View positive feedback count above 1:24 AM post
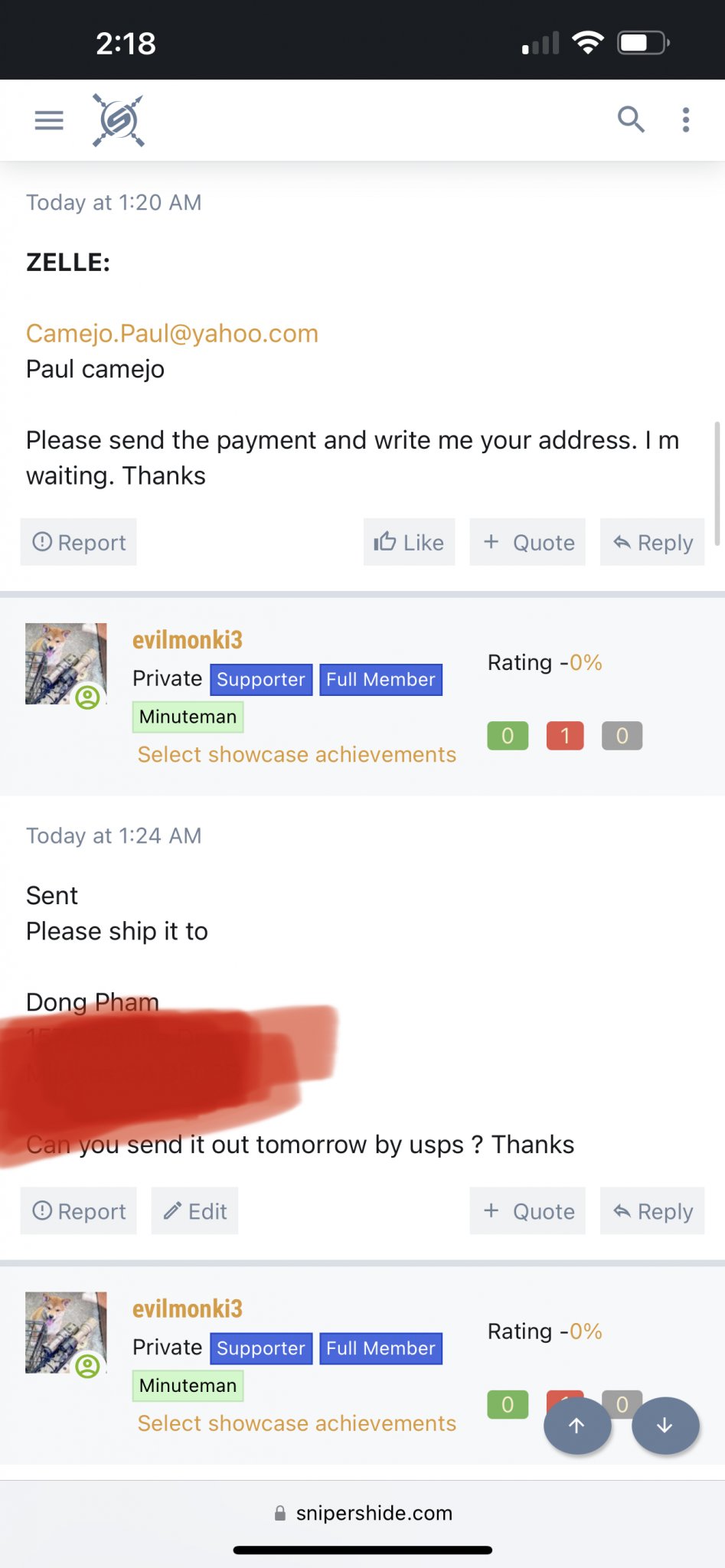This screenshot has height=1568, width=725. click(x=507, y=736)
